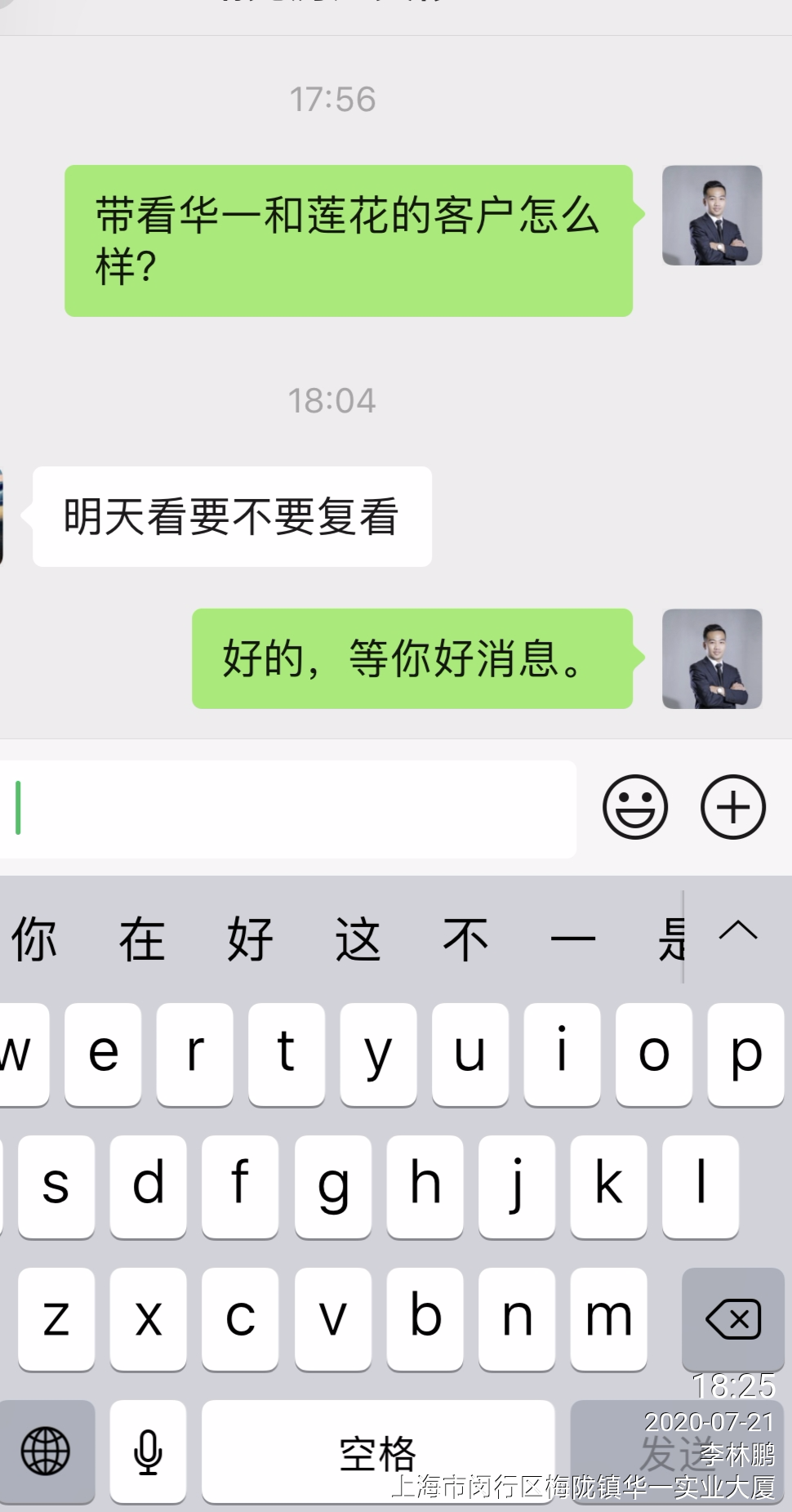Expand the keyboard suggestion list
Screen dimensions: 792x1512
738,931
